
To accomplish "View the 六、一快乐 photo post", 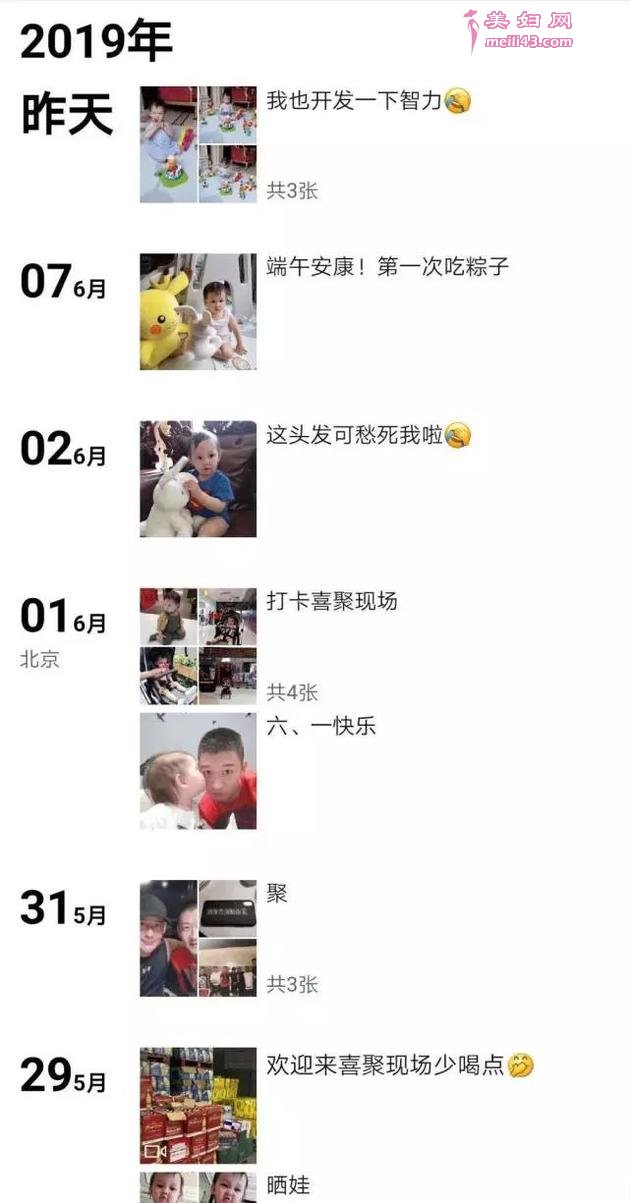I will click(x=198, y=770).
